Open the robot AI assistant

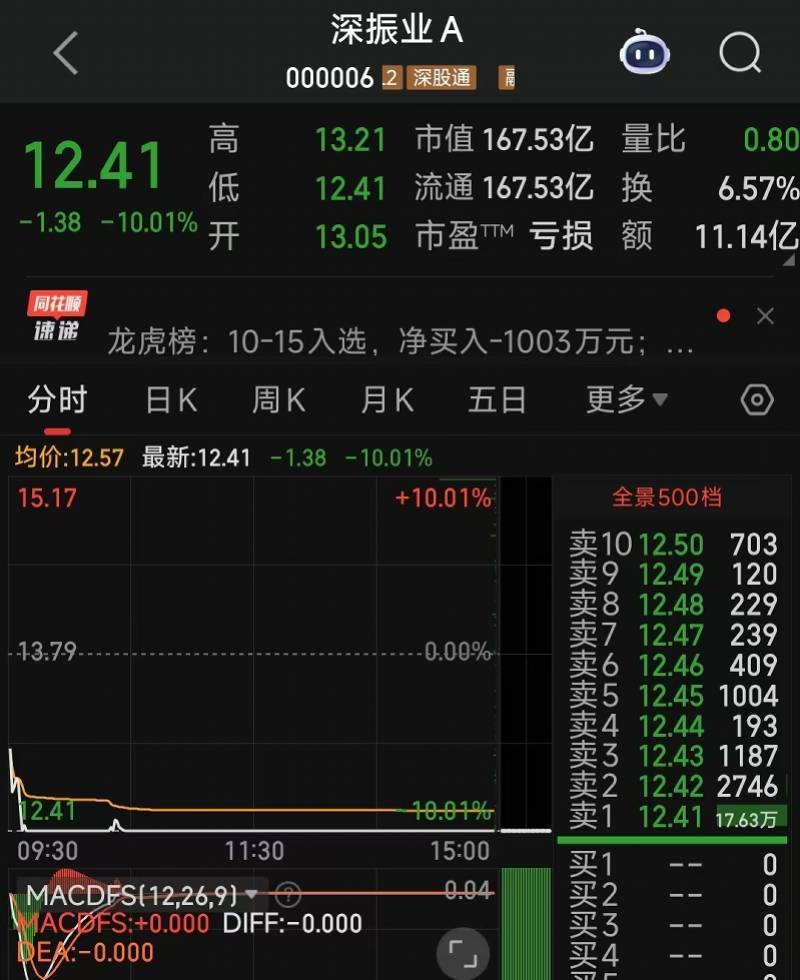coord(645,52)
